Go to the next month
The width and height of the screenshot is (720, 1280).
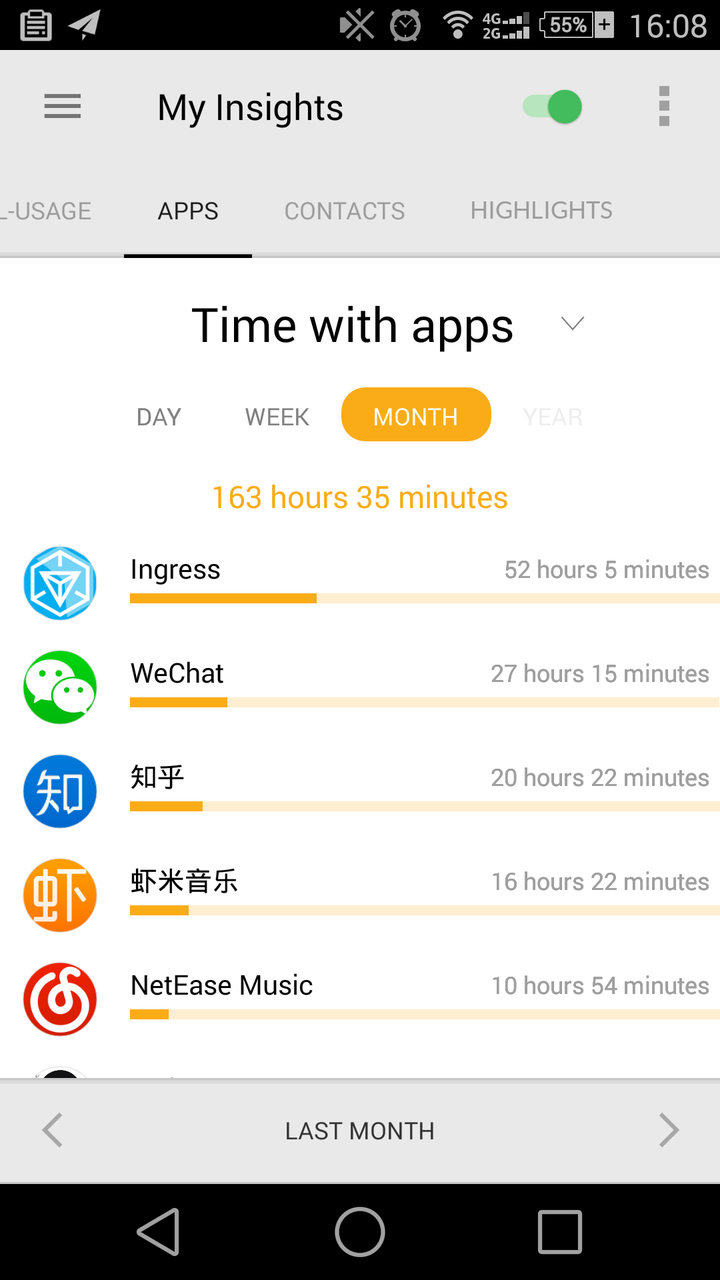(668, 1131)
